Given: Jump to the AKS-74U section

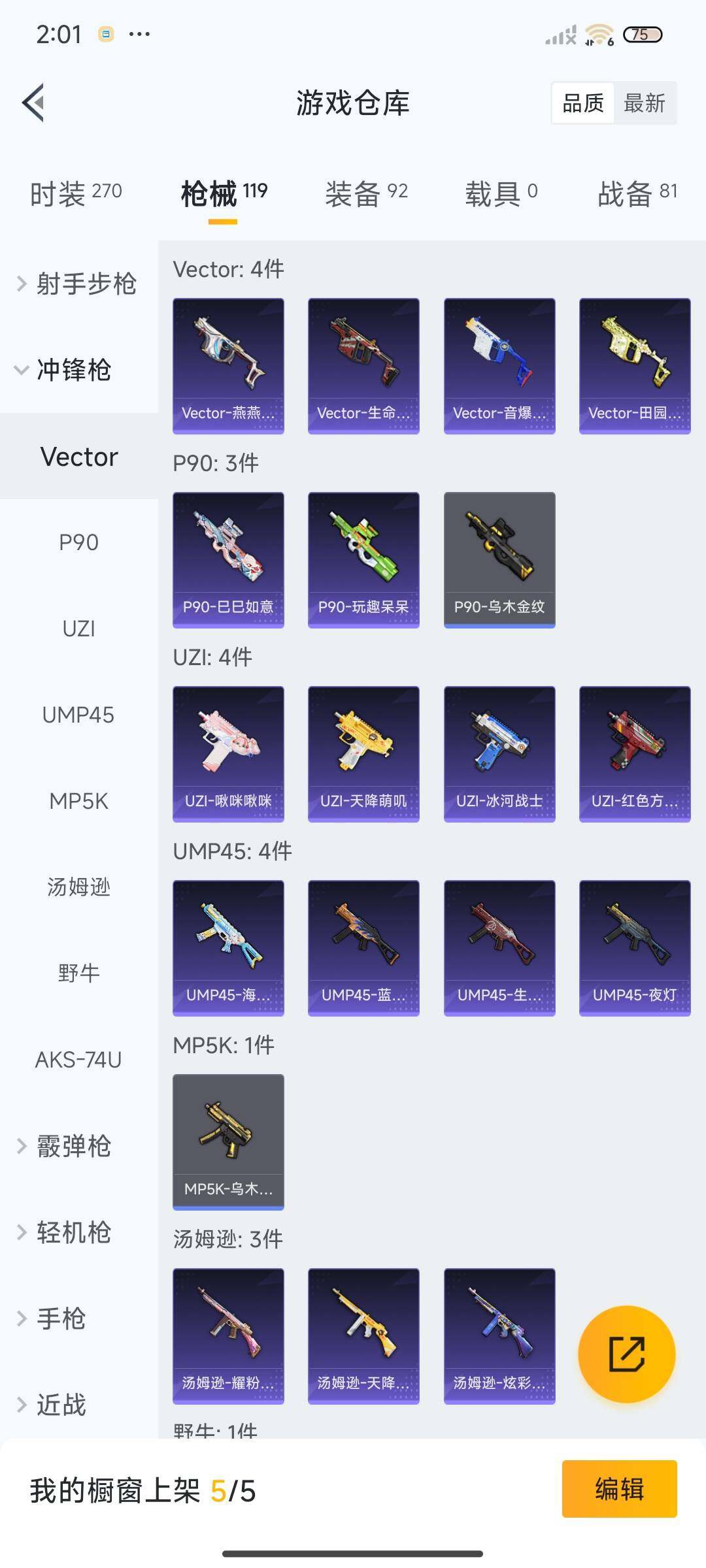Looking at the screenshot, I should point(78,1059).
